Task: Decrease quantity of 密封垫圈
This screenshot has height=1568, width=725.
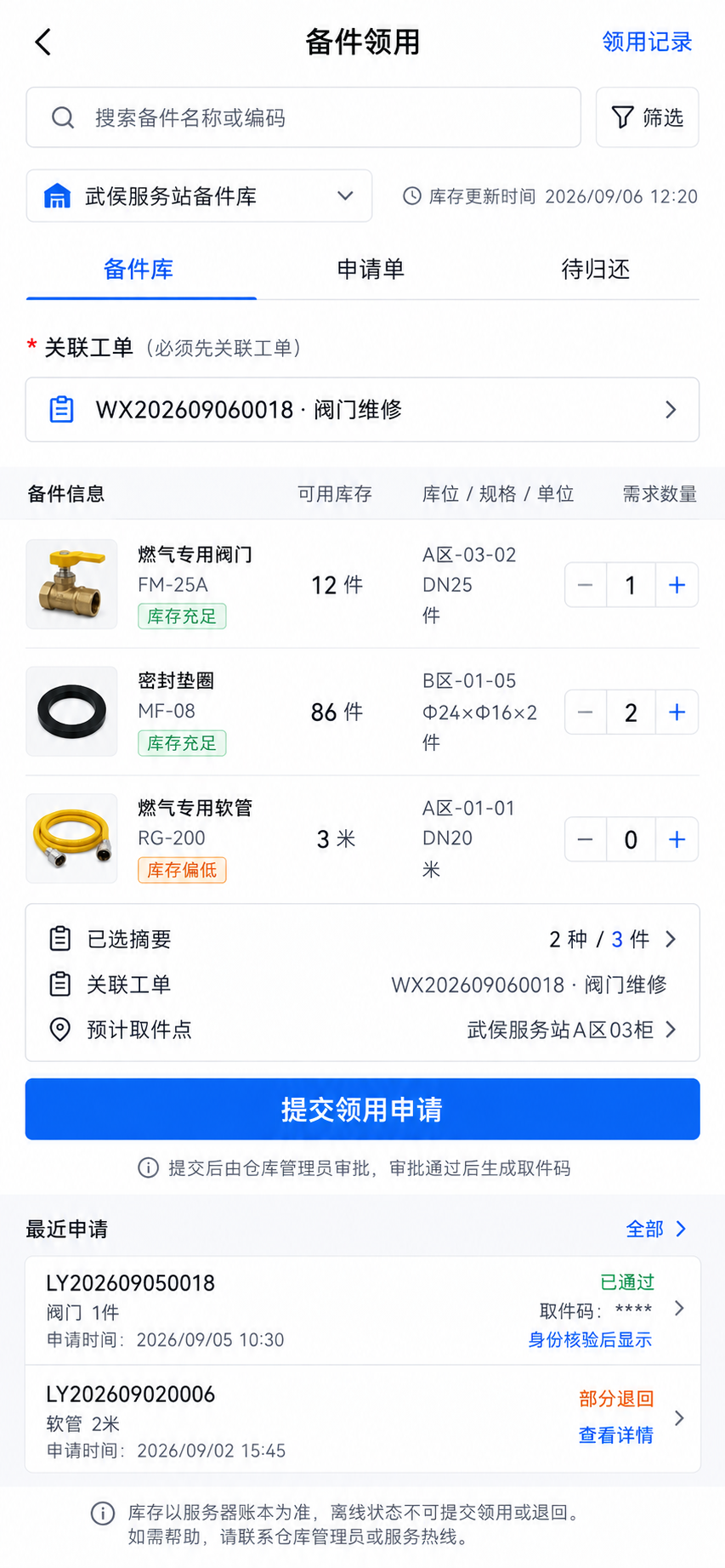Action: coord(586,713)
